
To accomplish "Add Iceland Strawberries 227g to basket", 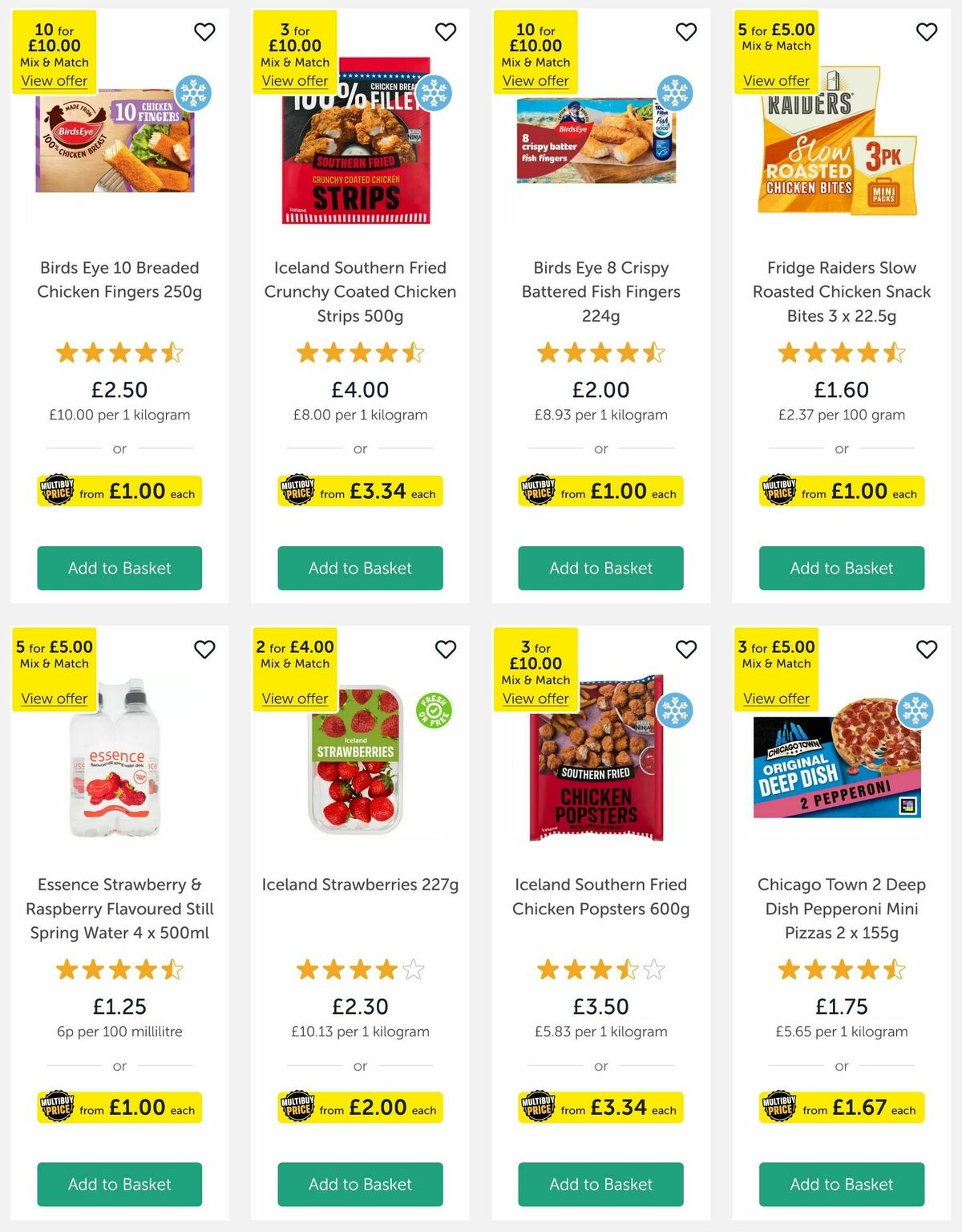I will point(359,1184).
